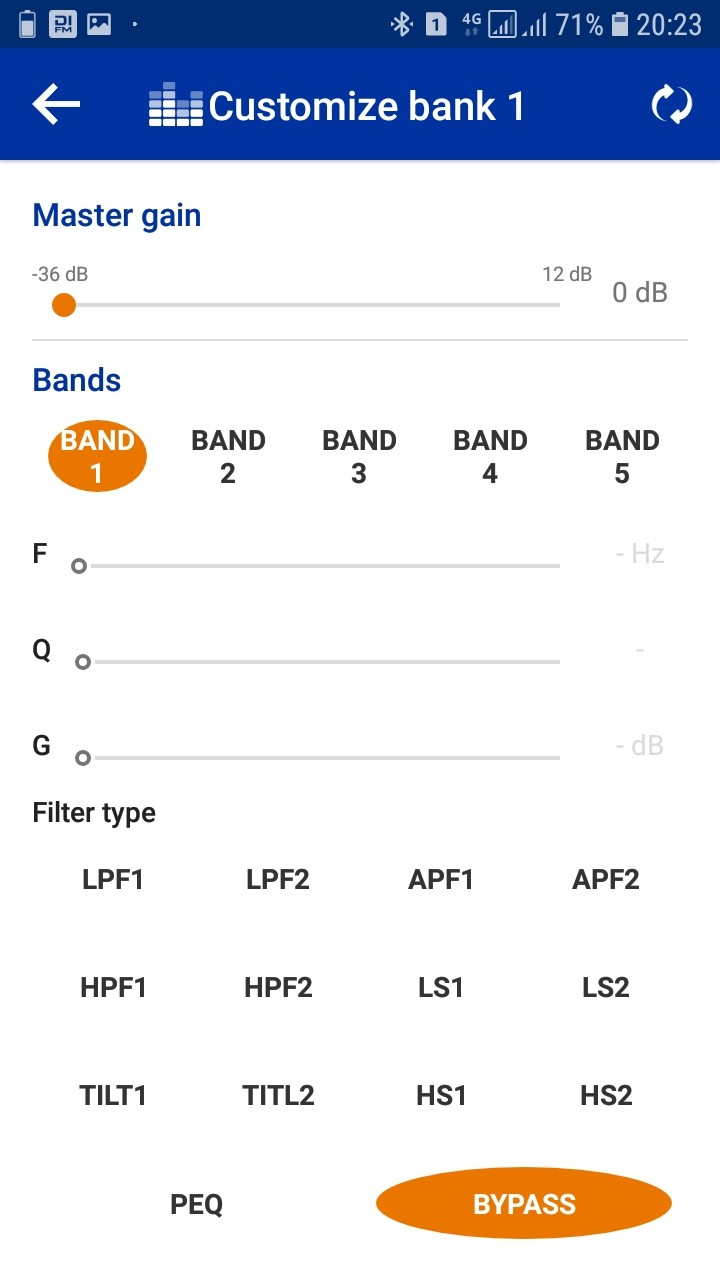720x1280 pixels.
Task: Choose the LPF1 filter type
Action: click(114, 880)
